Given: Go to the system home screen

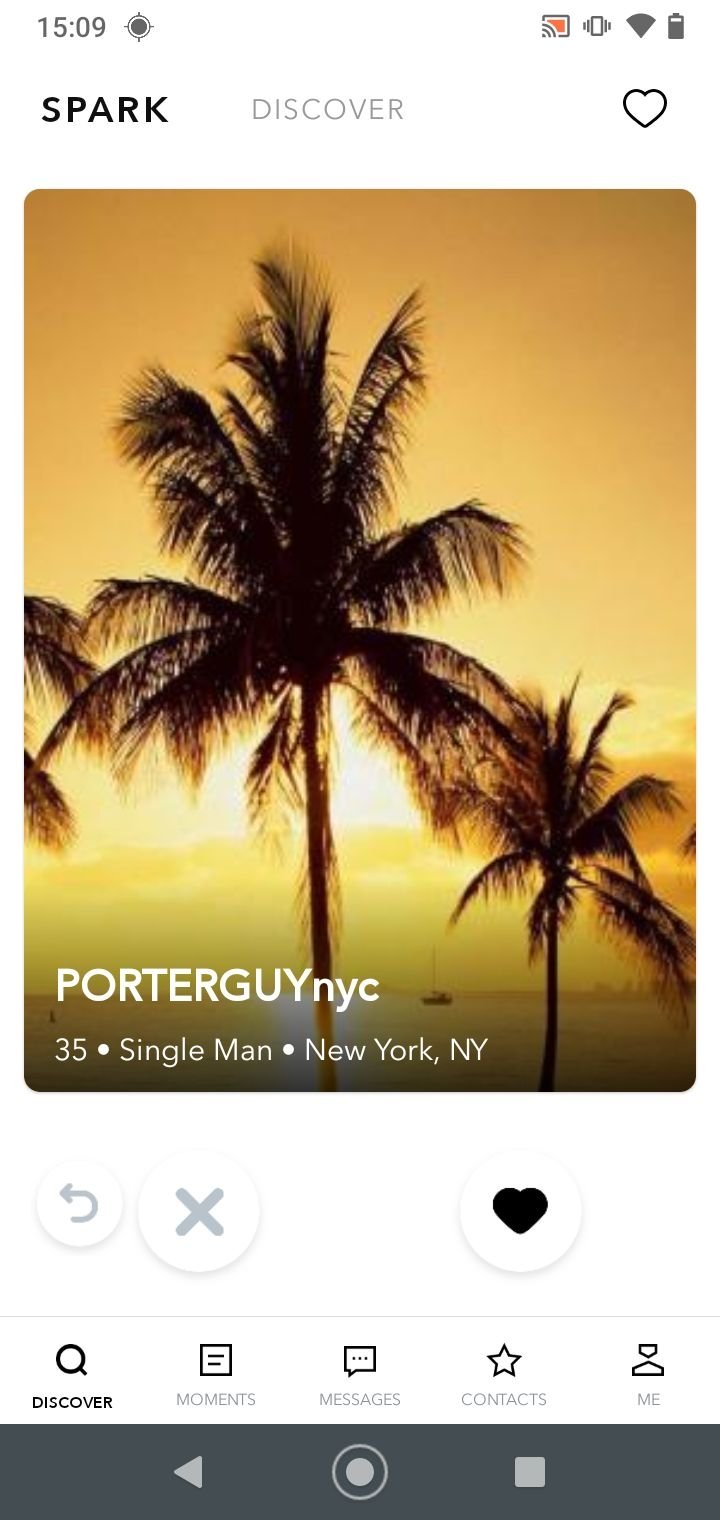Looking at the screenshot, I should [360, 1471].
